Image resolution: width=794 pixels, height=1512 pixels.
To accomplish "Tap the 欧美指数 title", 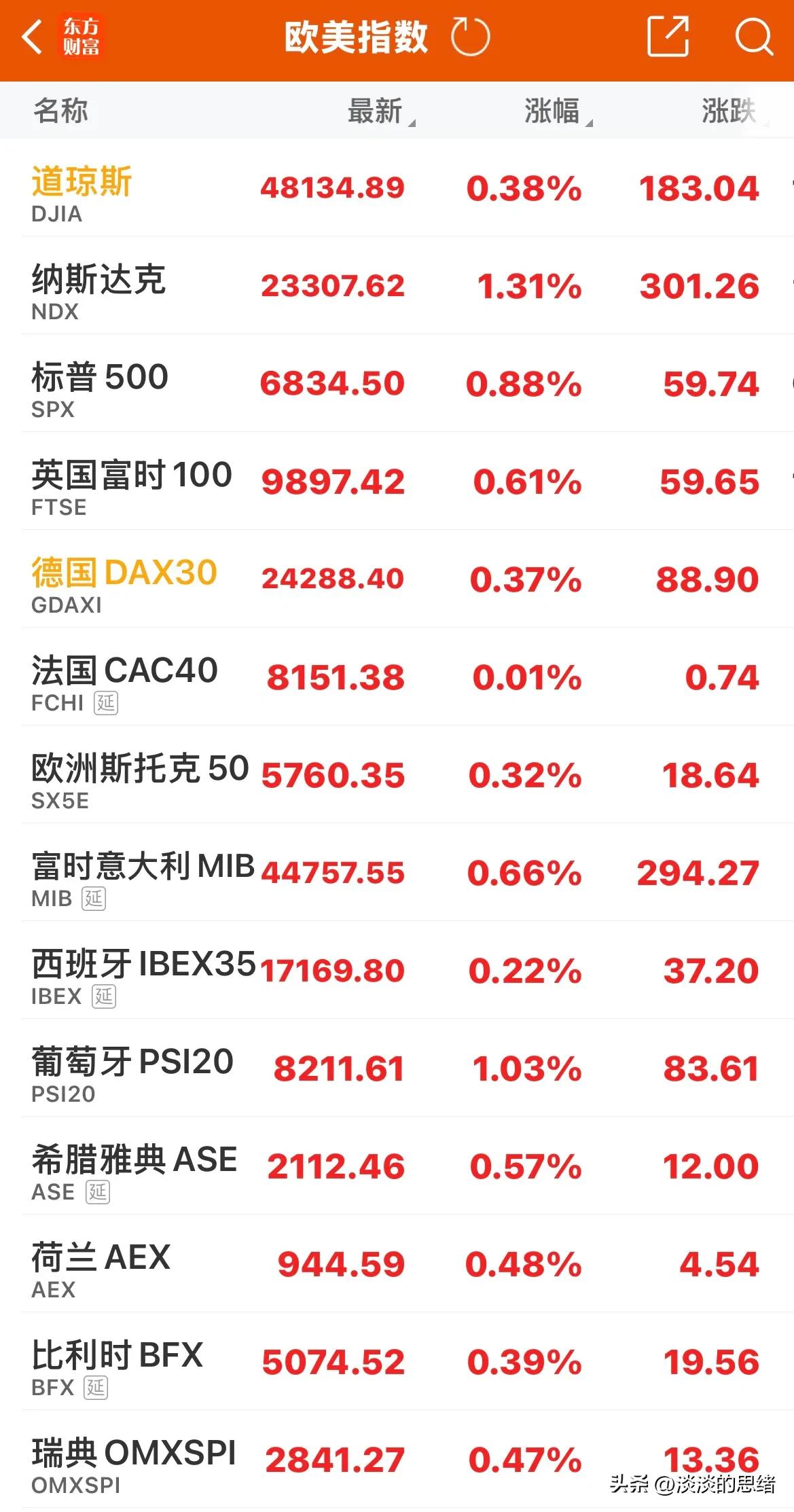I will pos(355,37).
